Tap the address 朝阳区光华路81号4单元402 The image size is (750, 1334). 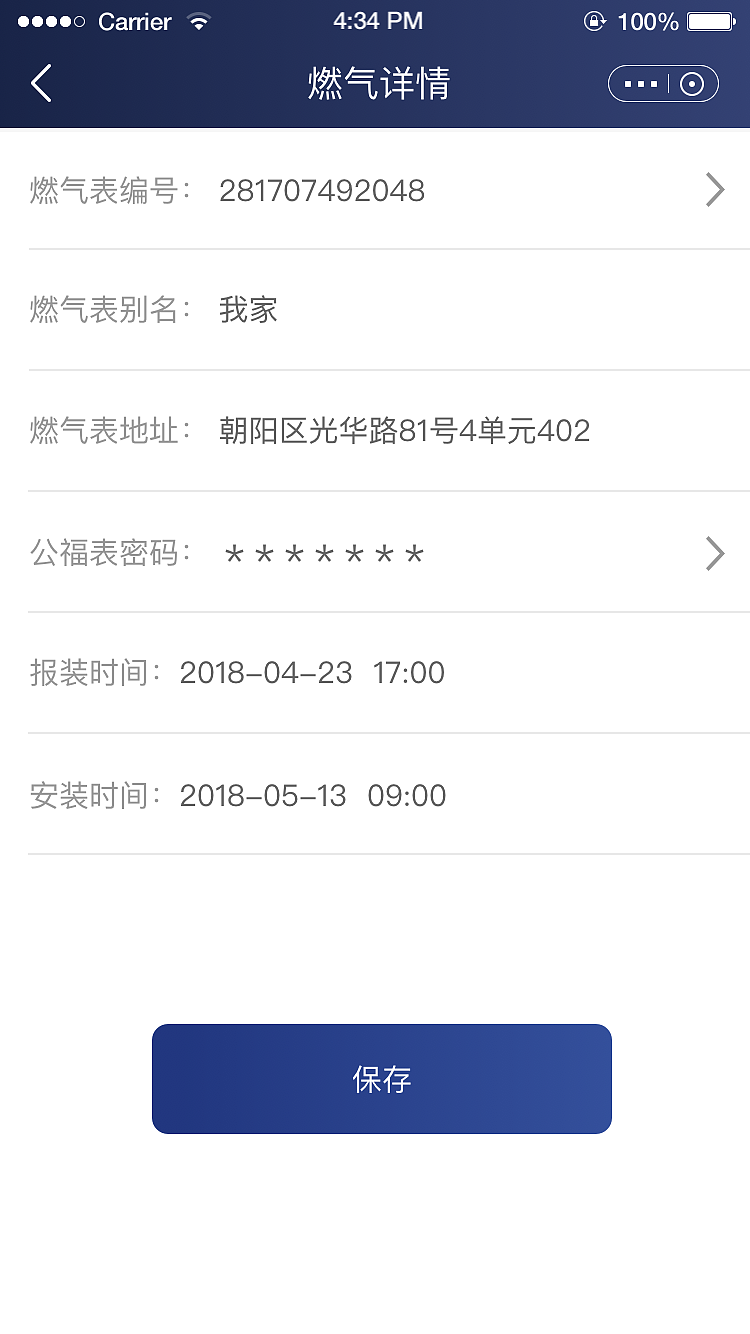[x=404, y=431]
